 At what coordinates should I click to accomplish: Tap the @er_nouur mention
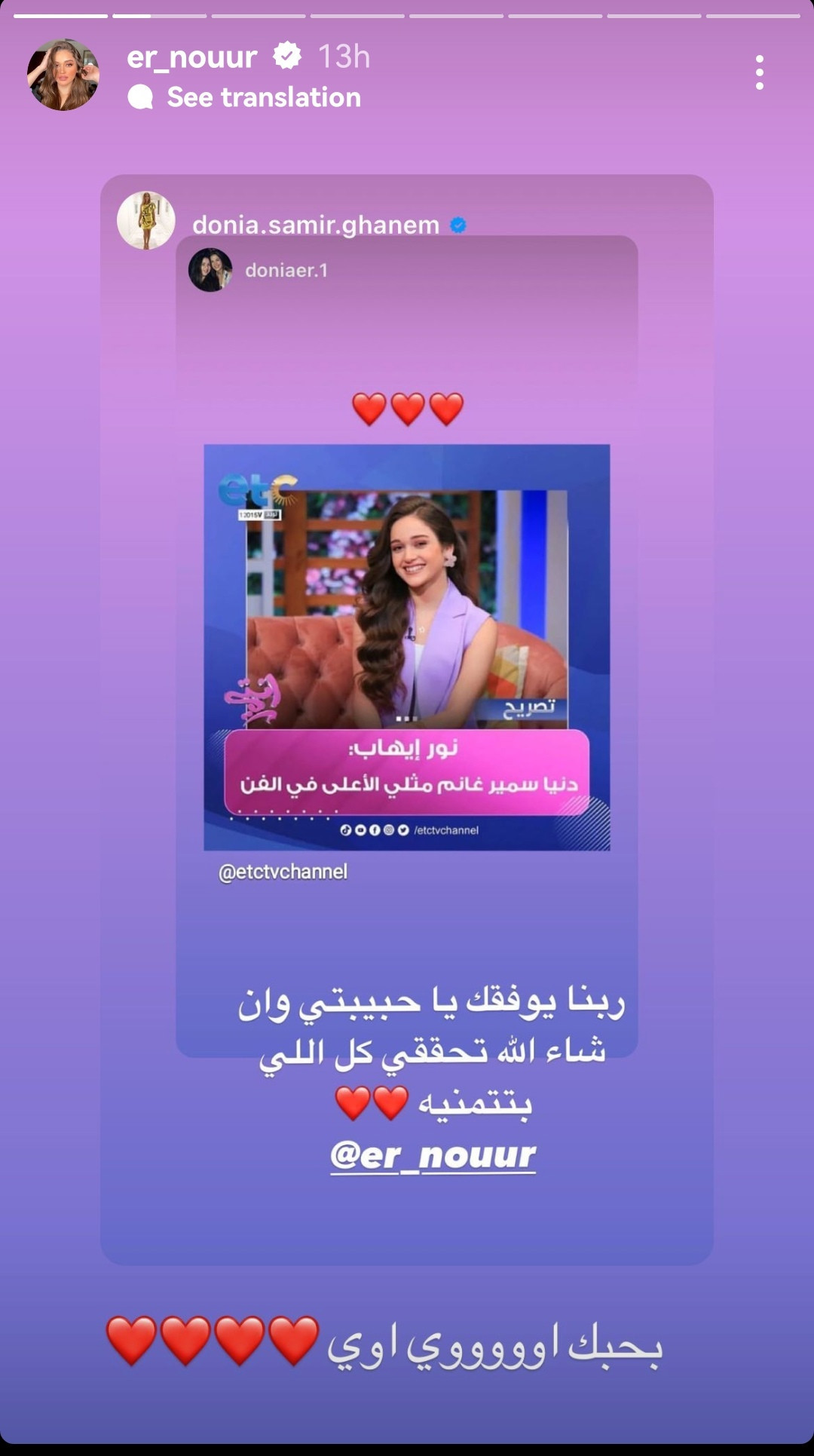(433, 1156)
